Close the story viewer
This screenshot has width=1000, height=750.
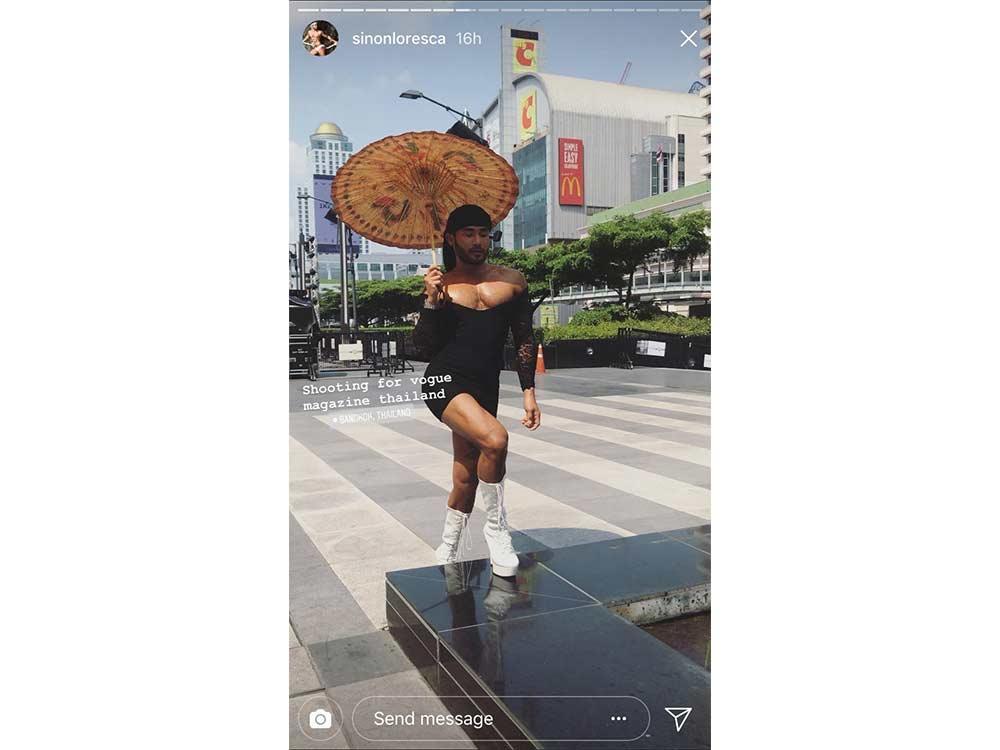[x=688, y=39]
